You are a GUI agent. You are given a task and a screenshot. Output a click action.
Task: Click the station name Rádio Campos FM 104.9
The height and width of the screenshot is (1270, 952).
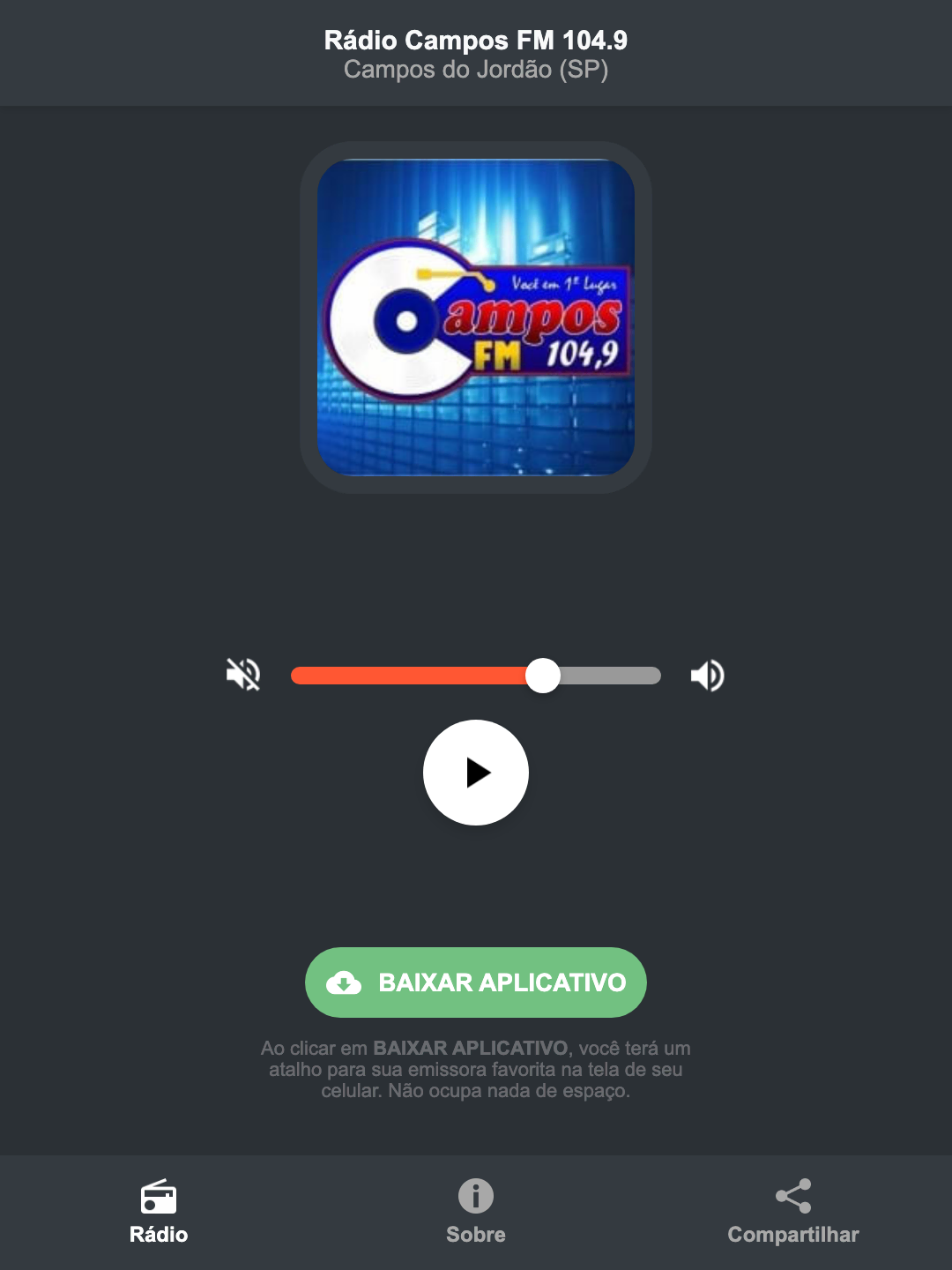[475, 40]
